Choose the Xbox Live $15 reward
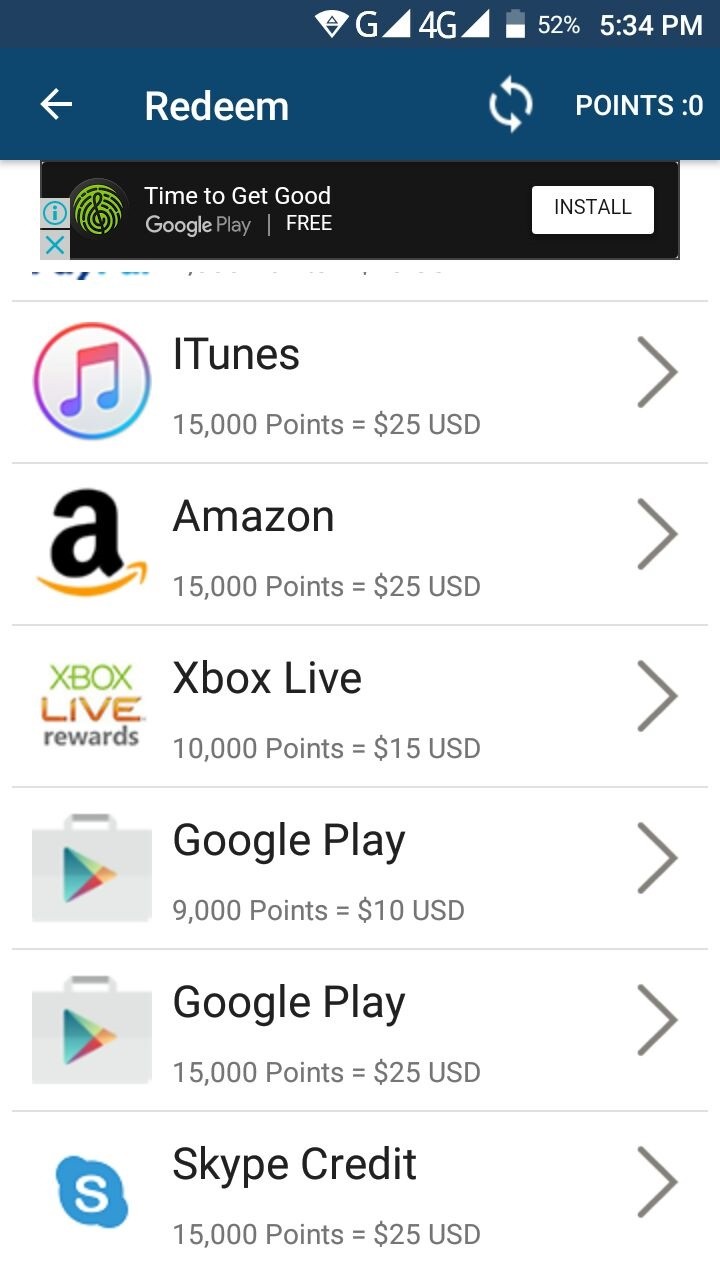This screenshot has height=1280, width=720. [x=360, y=707]
